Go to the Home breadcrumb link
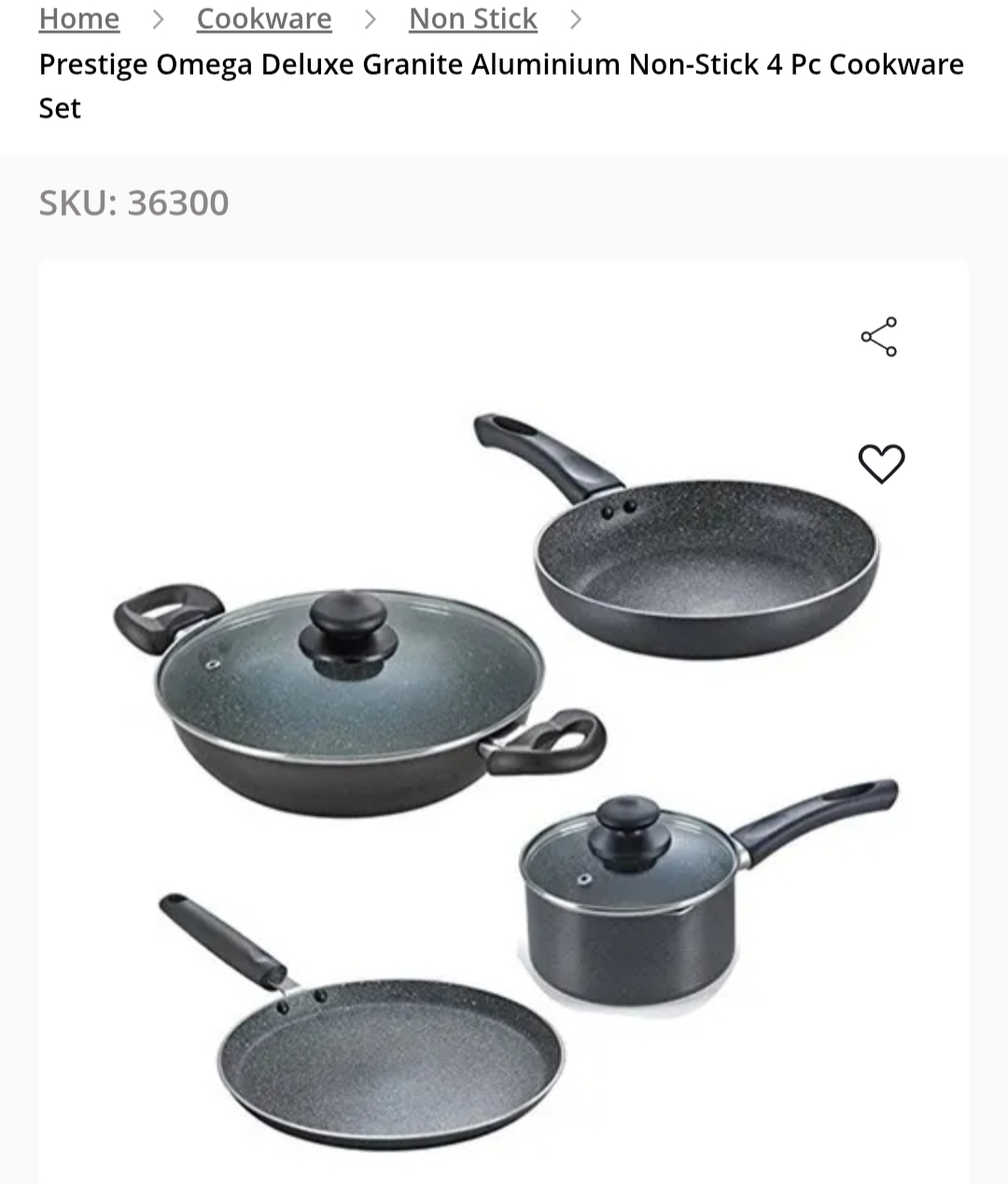Screen dimensions: 1008x1184 [x=79, y=19]
